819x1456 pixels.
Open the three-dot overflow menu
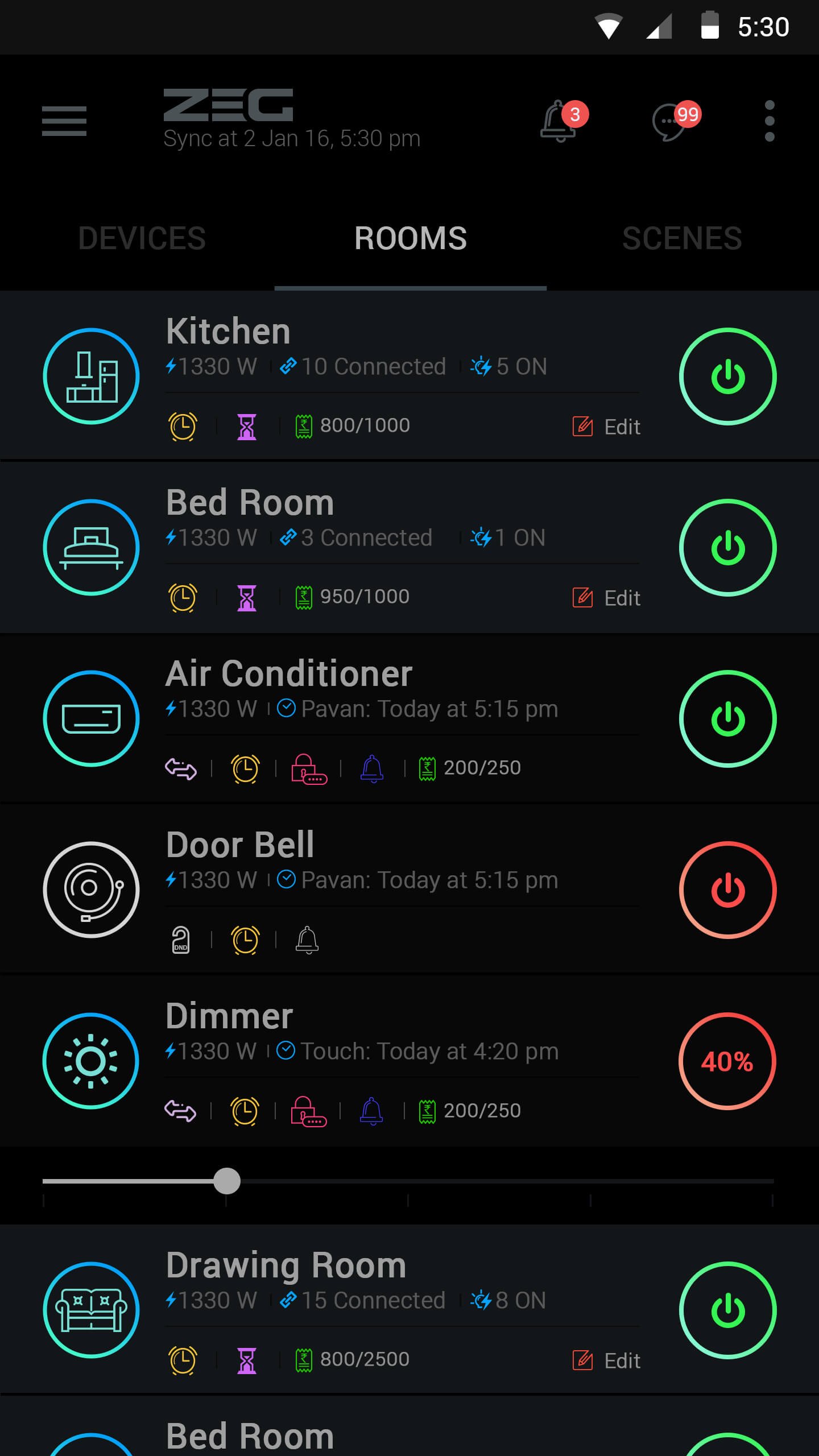tap(770, 121)
